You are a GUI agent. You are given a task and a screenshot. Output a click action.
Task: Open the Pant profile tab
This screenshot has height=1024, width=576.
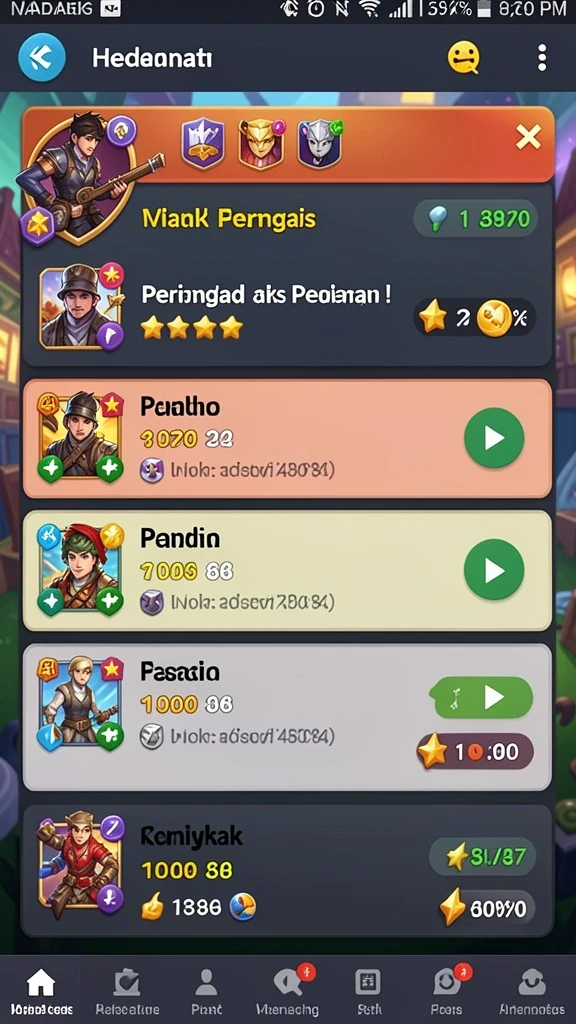[206, 991]
